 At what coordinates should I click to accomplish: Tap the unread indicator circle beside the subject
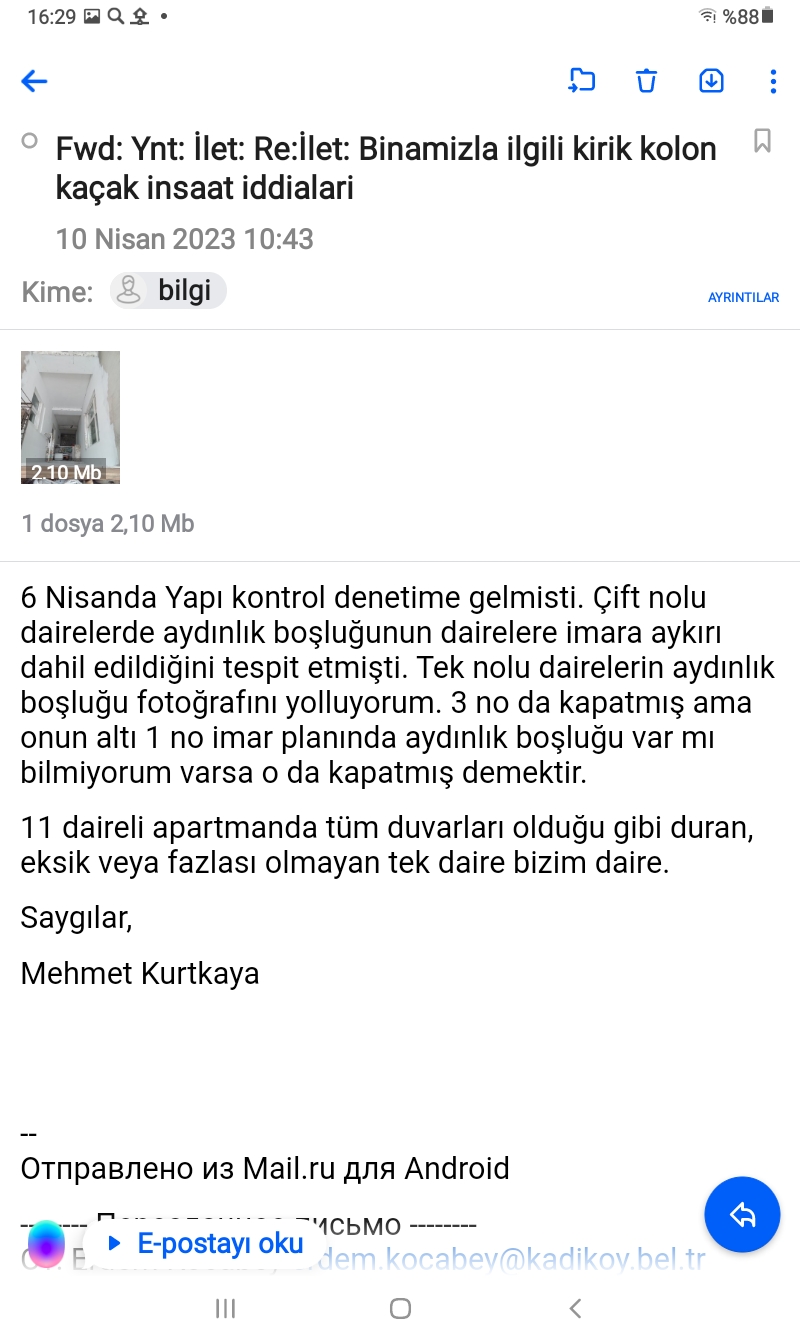[x=29, y=140]
